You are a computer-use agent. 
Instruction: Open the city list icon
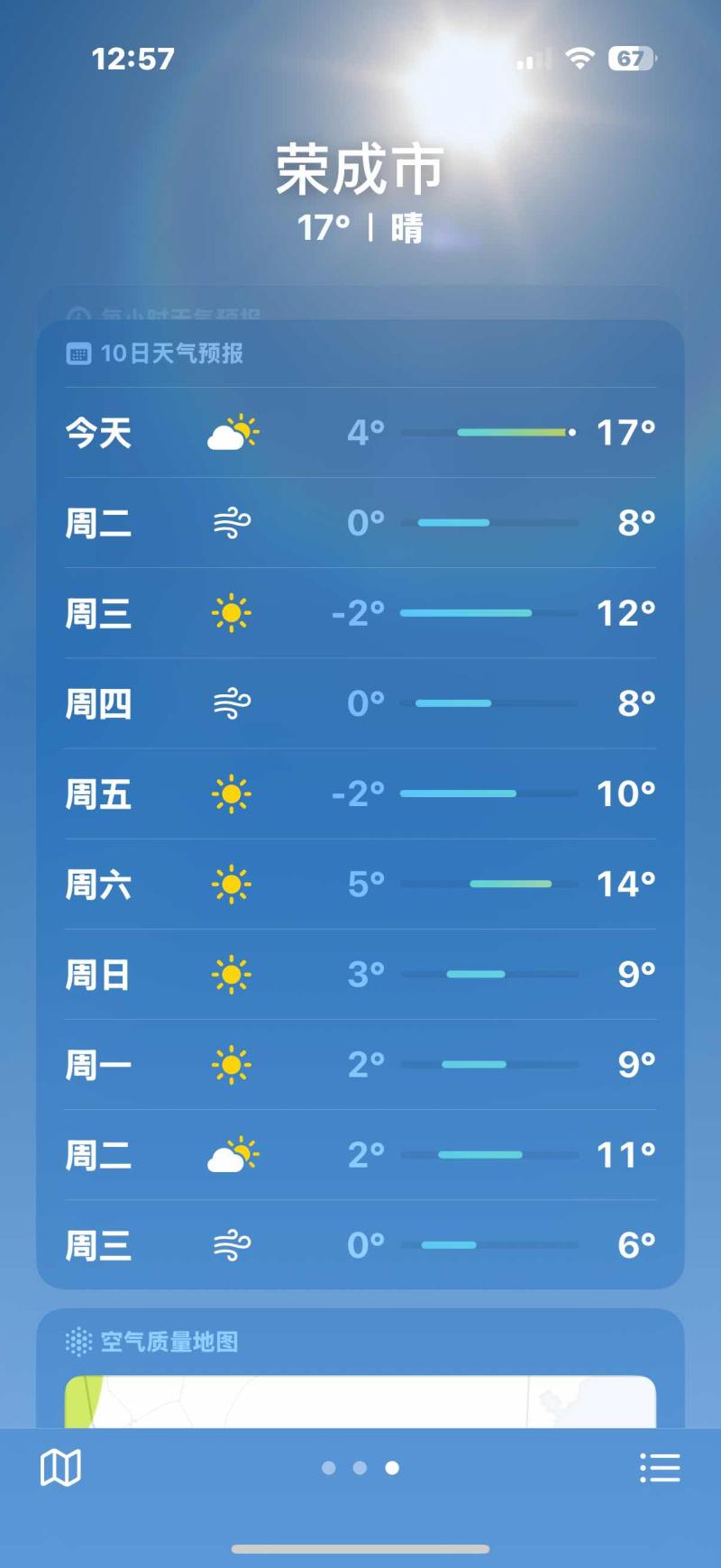tap(660, 1468)
